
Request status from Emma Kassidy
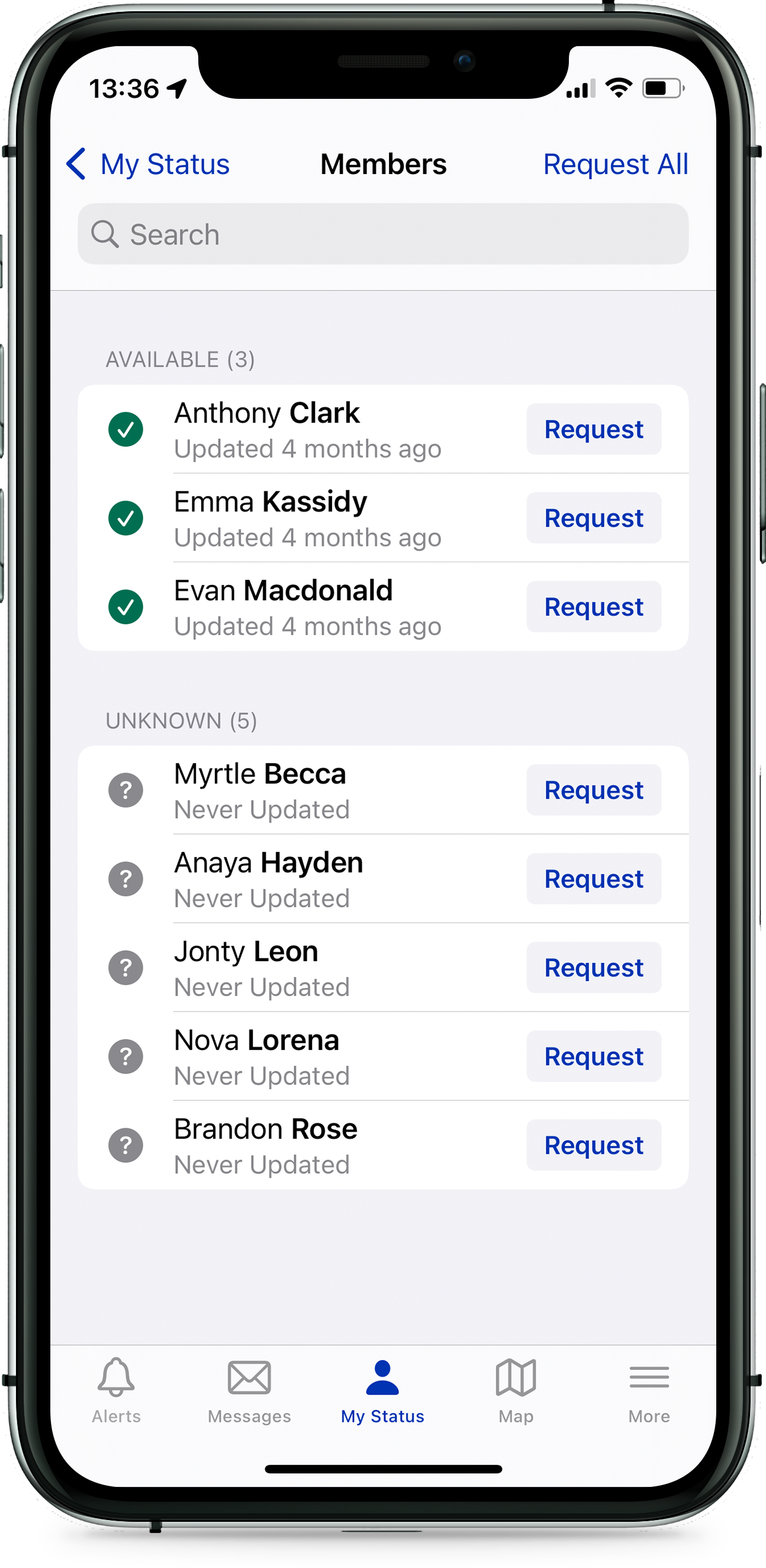point(593,519)
